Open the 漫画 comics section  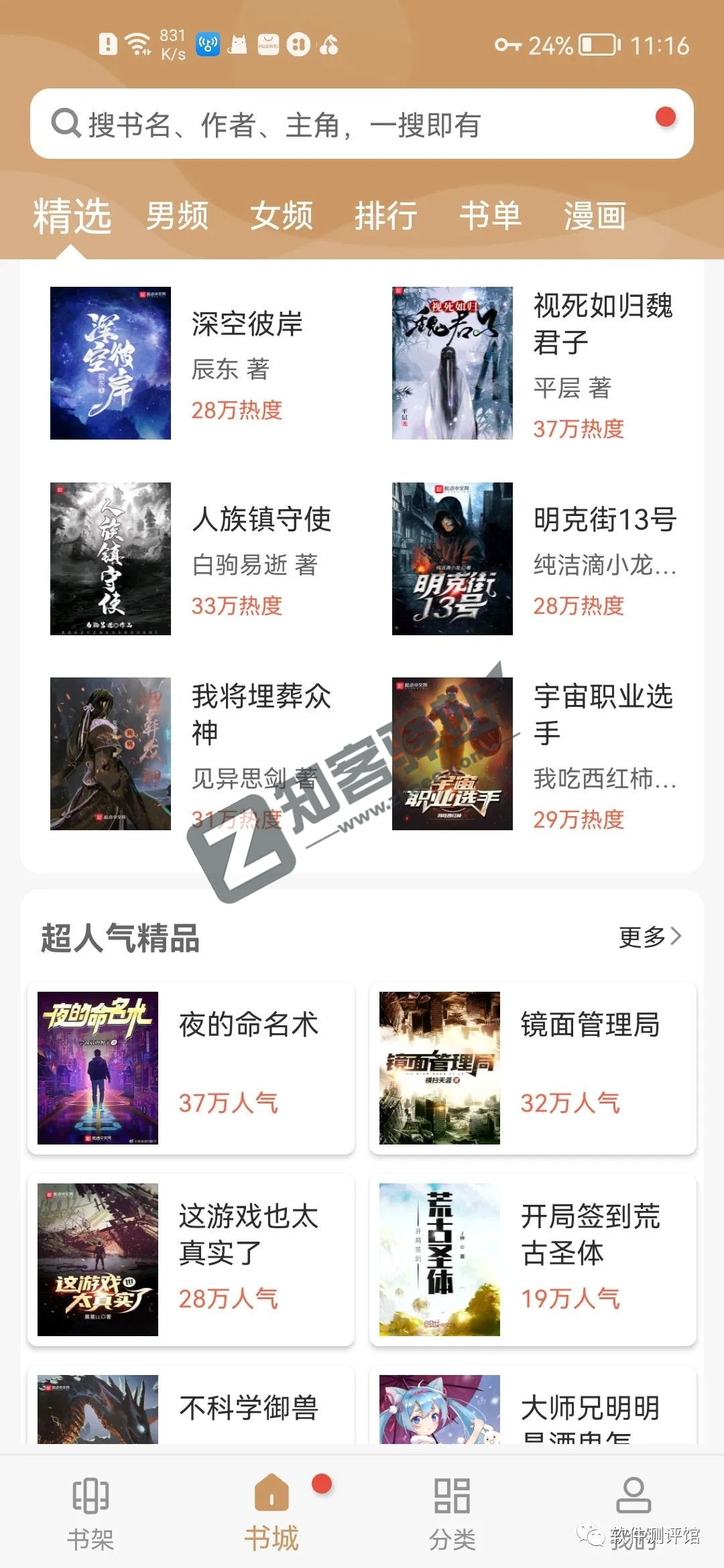point(594,216)
